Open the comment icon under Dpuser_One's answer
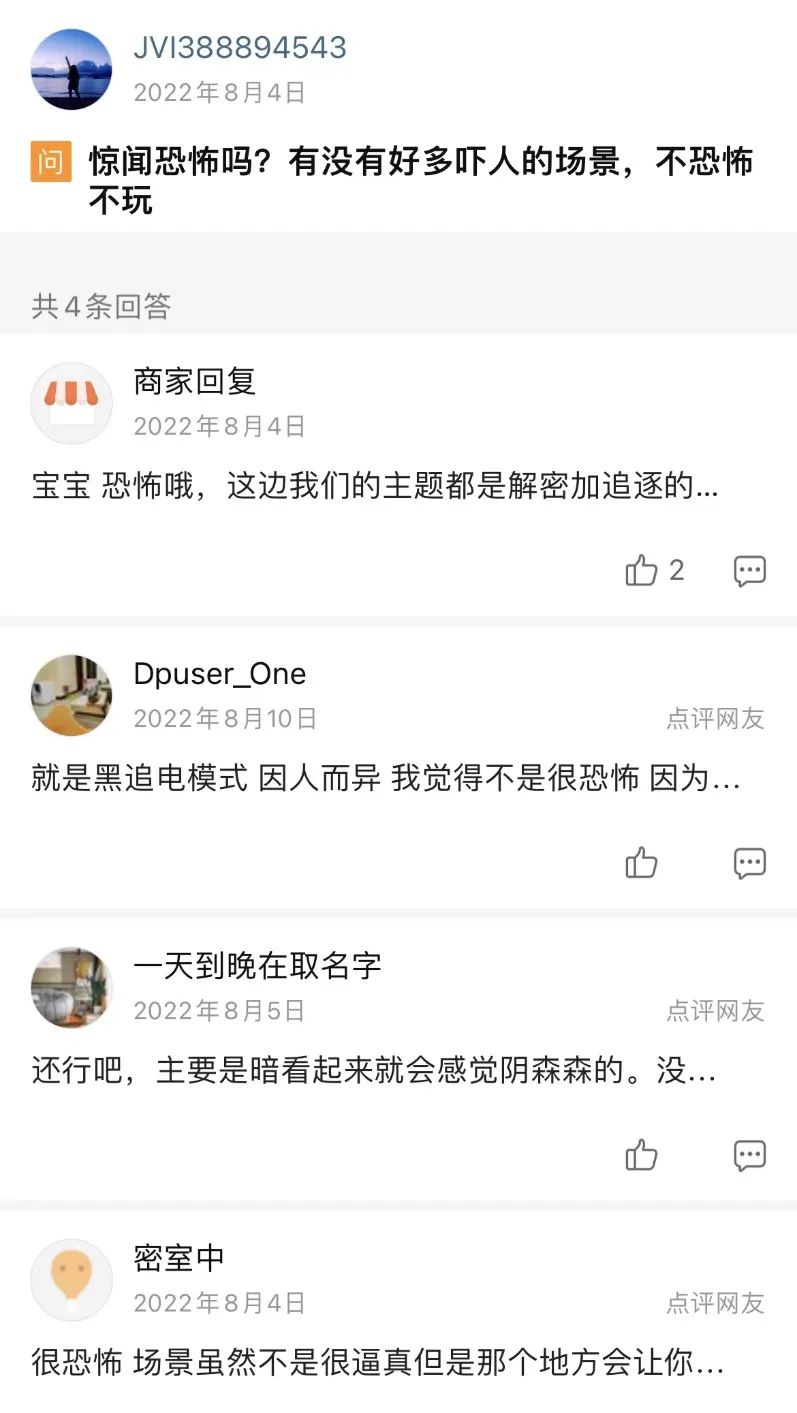Screen dimensions: 797x1413 pos(749,864)
